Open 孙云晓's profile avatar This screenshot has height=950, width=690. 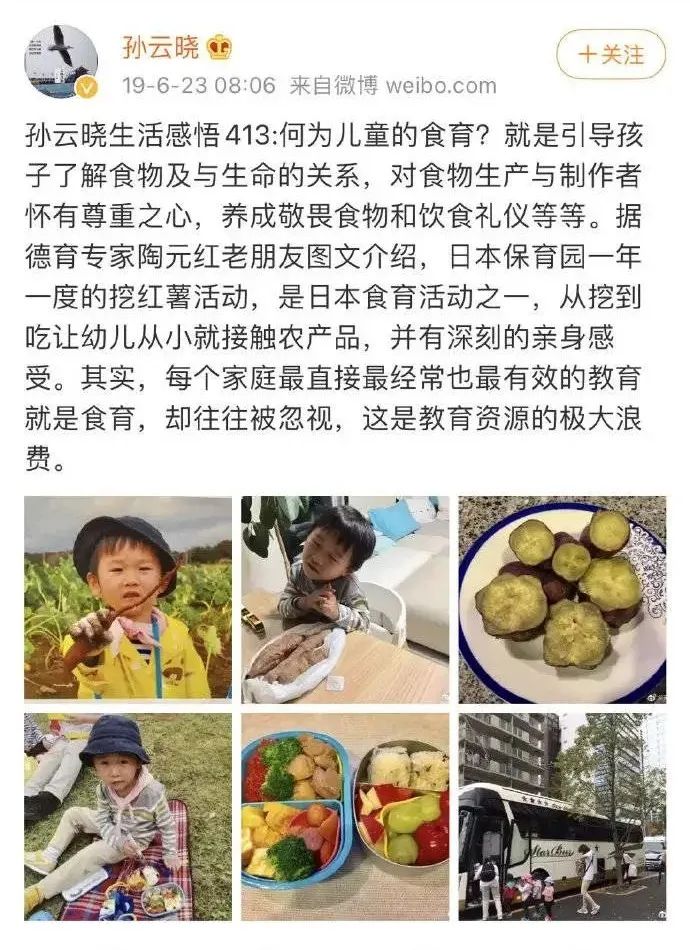click(61, 62)
